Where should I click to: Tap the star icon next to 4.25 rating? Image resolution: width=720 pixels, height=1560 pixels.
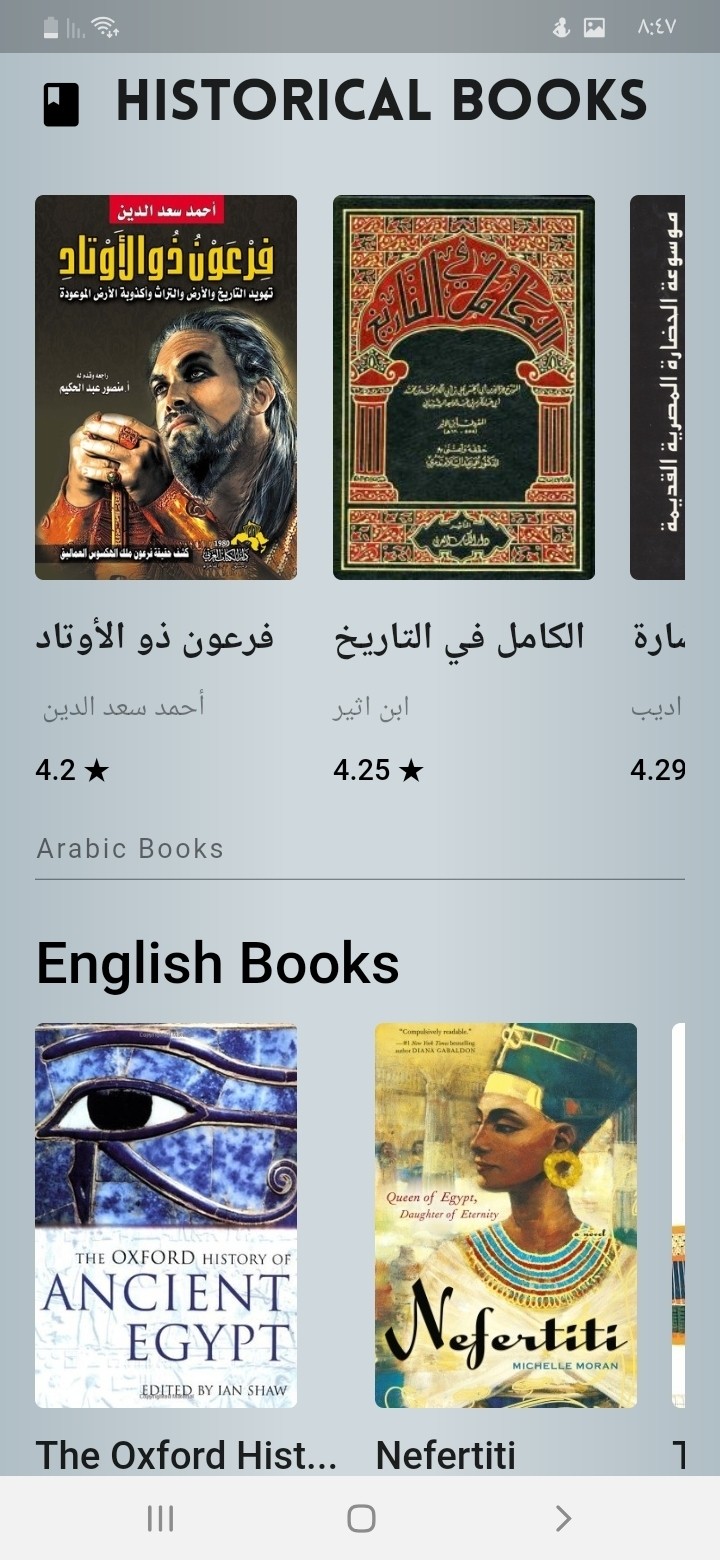click(x=412, y=770)
